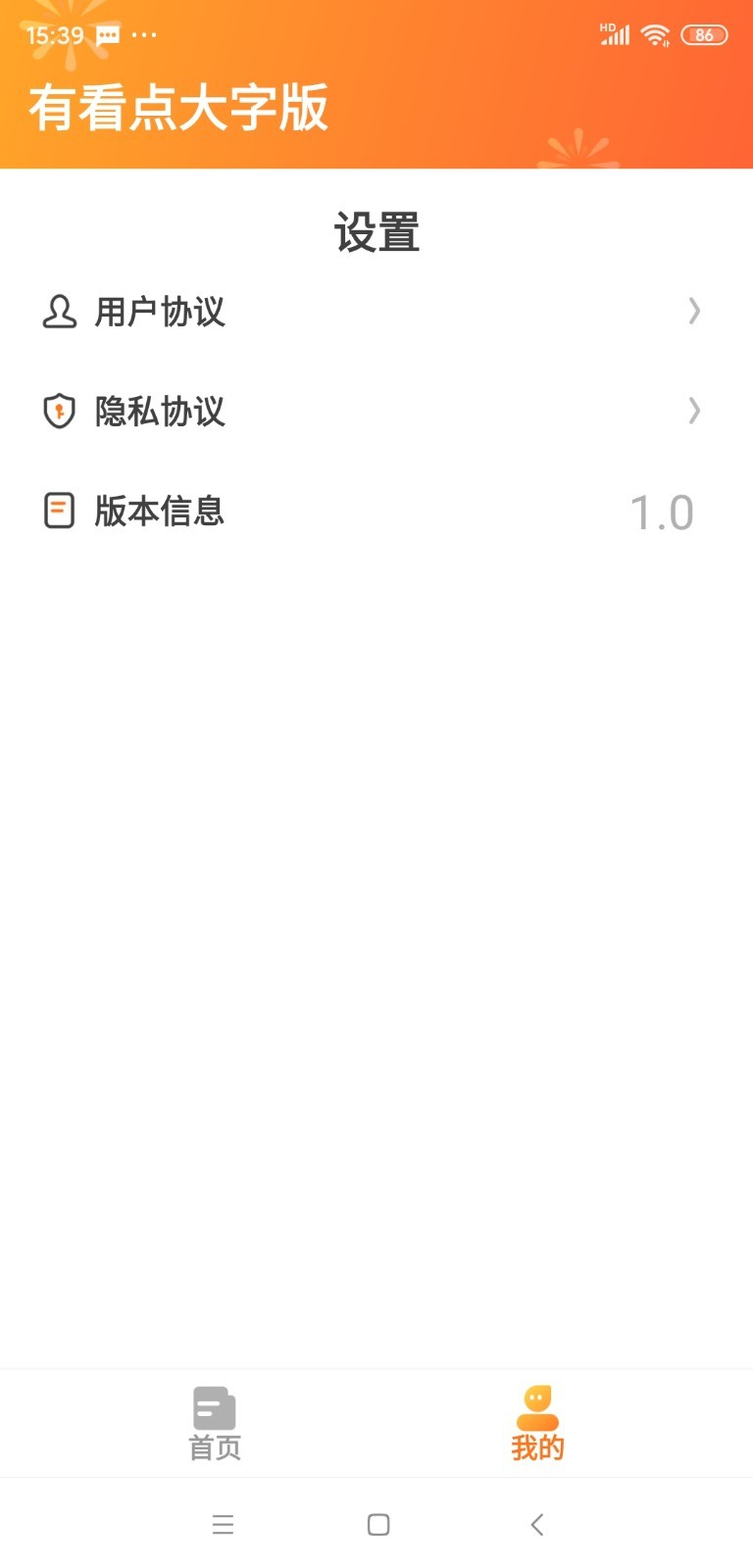Open 隐私协议 via its right chevron
Screen dimensions: 753x1568
coord(695,412)
